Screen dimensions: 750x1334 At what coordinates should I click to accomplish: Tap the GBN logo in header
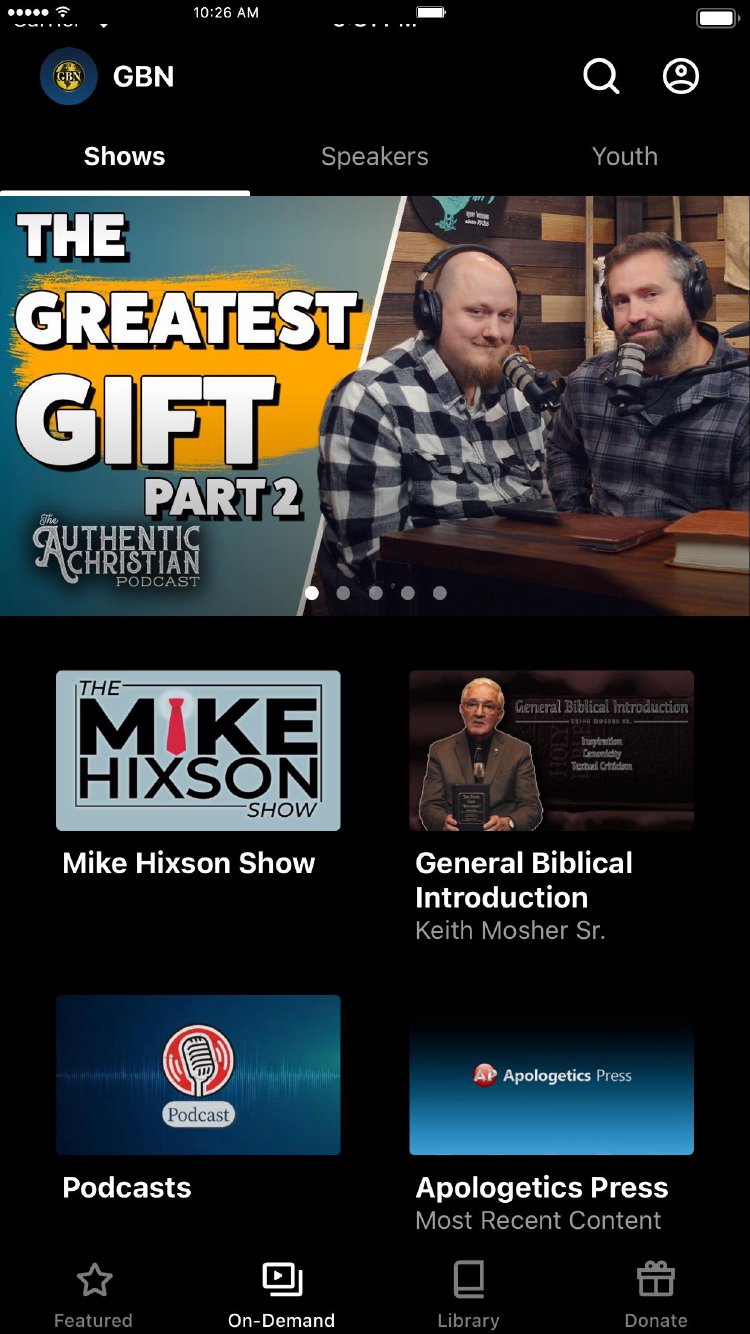point(69,76)
